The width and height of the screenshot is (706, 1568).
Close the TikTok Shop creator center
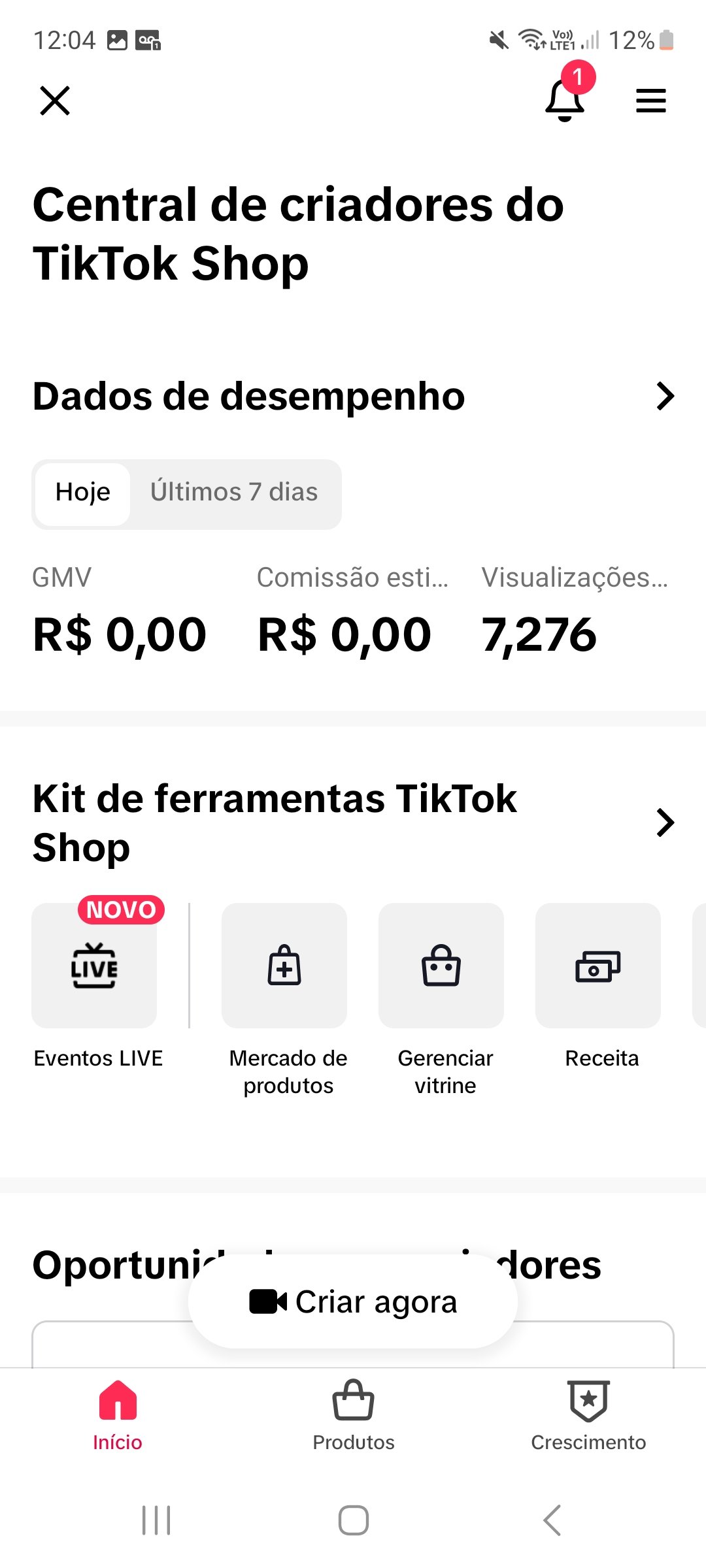(55, 101)
